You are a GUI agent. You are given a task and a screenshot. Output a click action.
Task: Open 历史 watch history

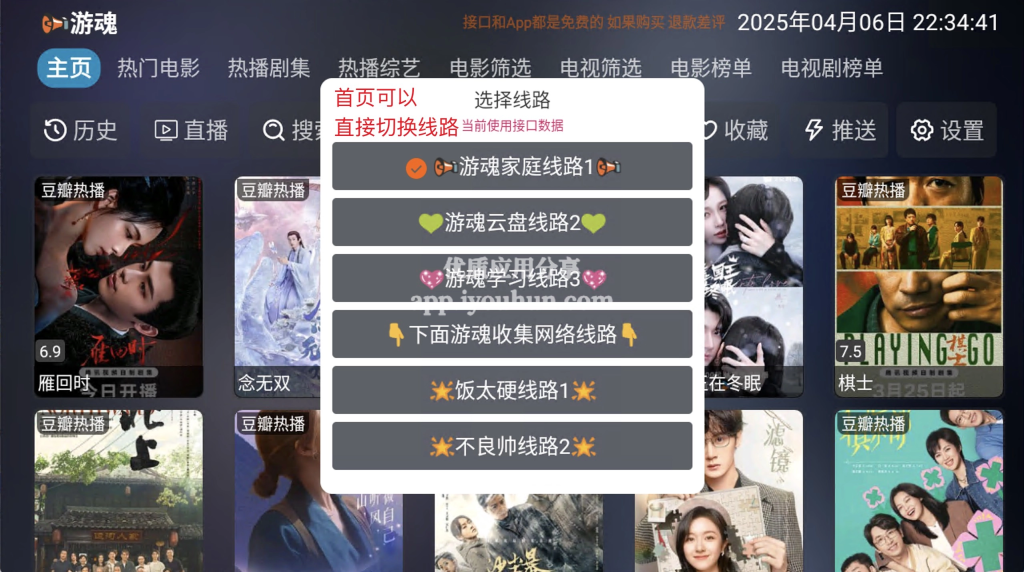(81, 130)
